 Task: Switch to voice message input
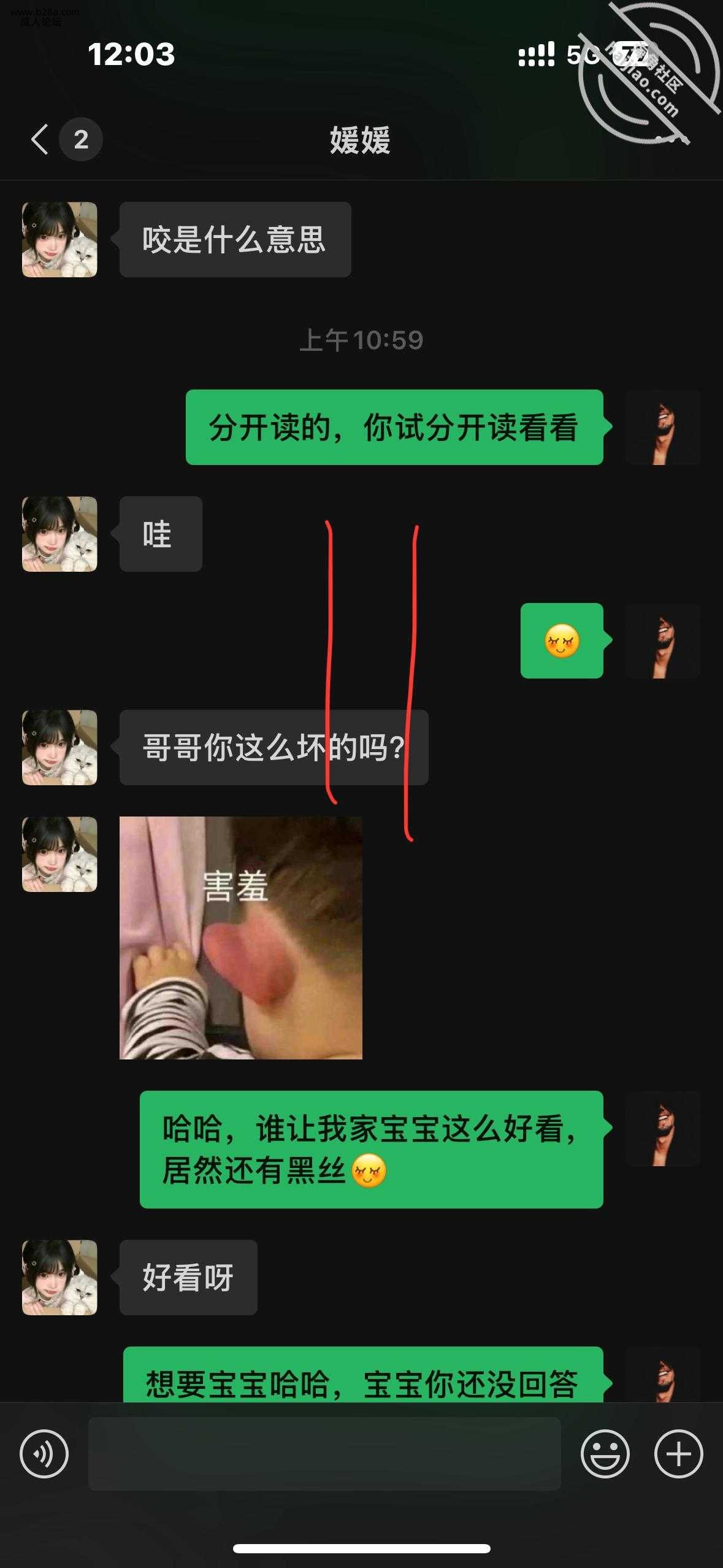[44, 1453]
